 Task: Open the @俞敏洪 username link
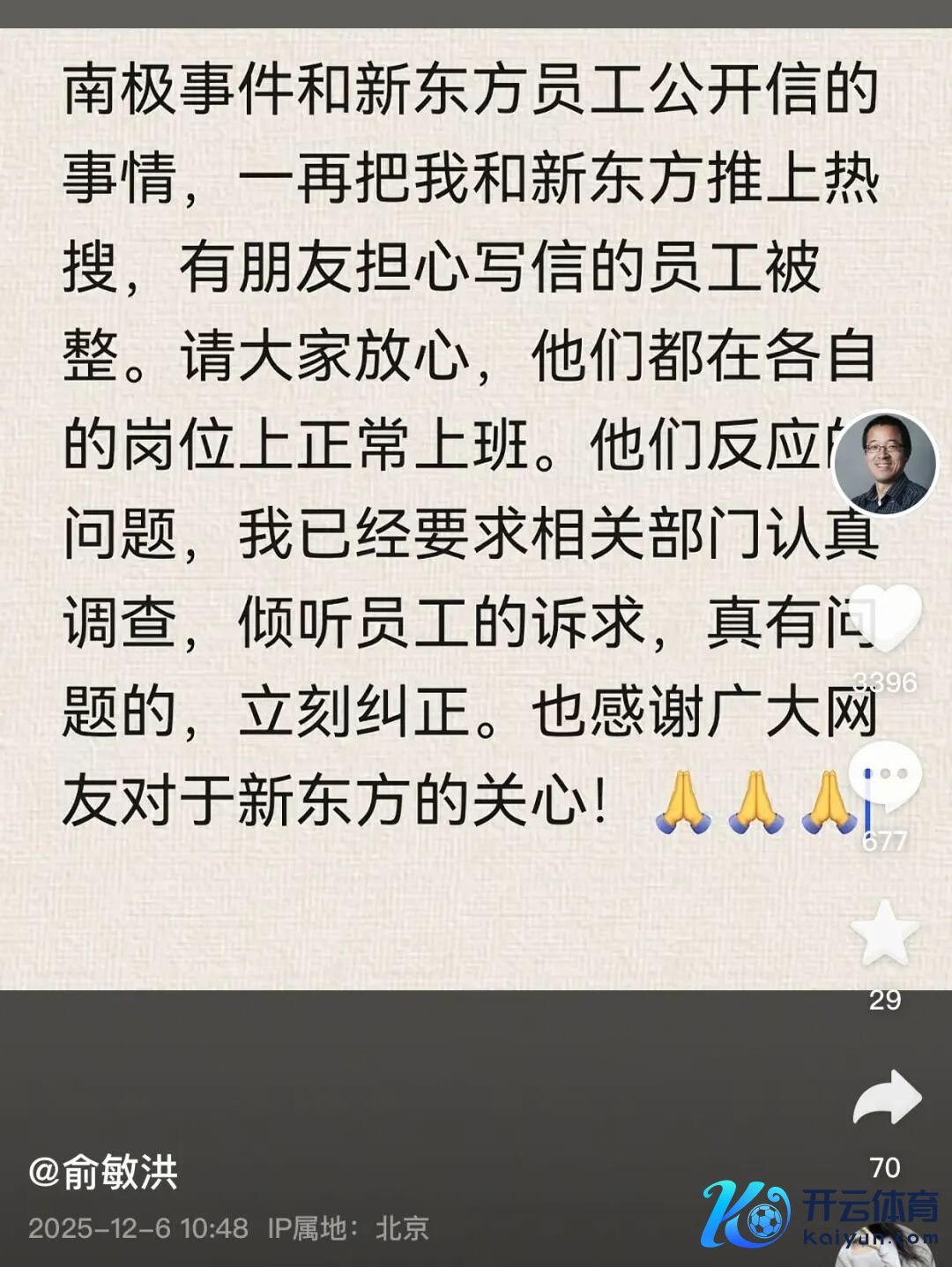(103, 1173)
